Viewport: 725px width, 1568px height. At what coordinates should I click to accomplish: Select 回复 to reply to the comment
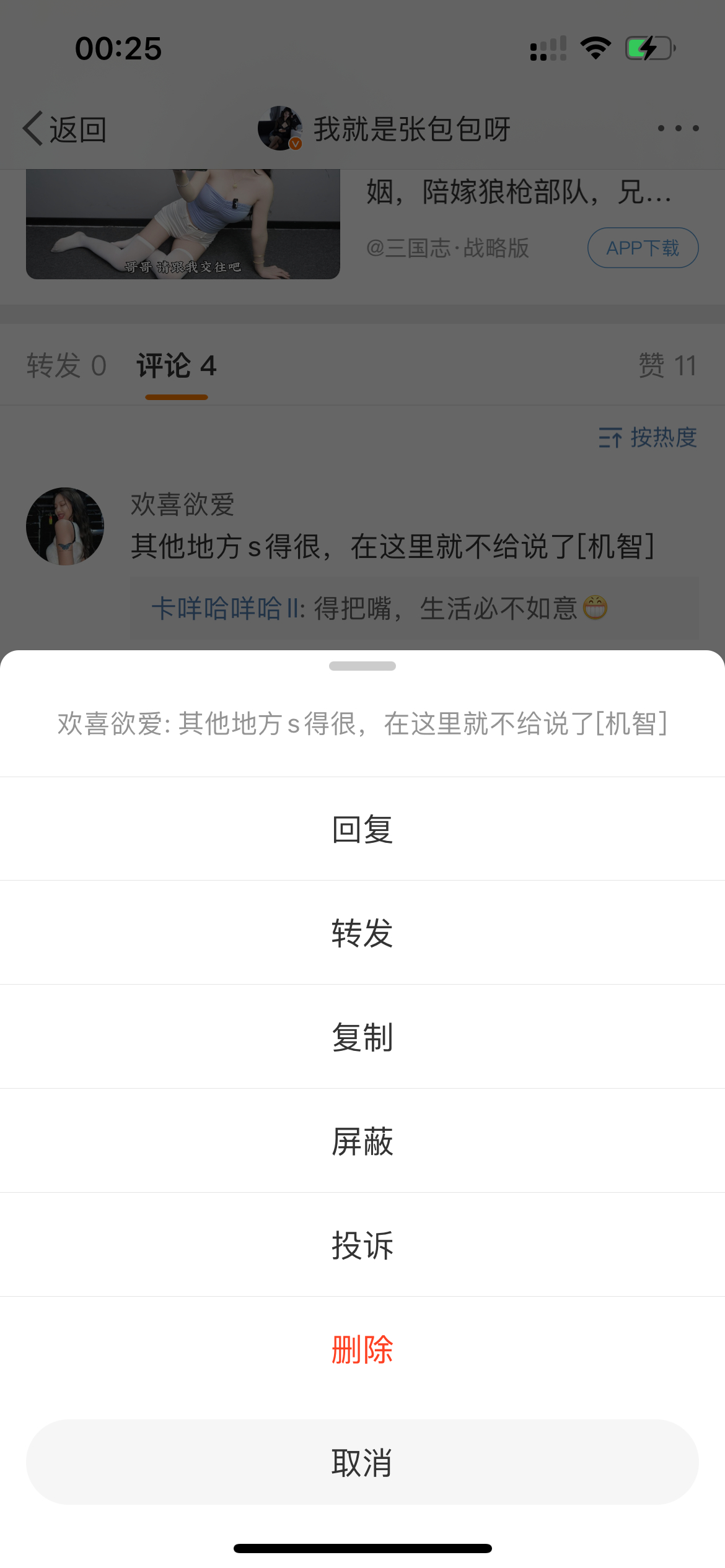coord(362,829)
